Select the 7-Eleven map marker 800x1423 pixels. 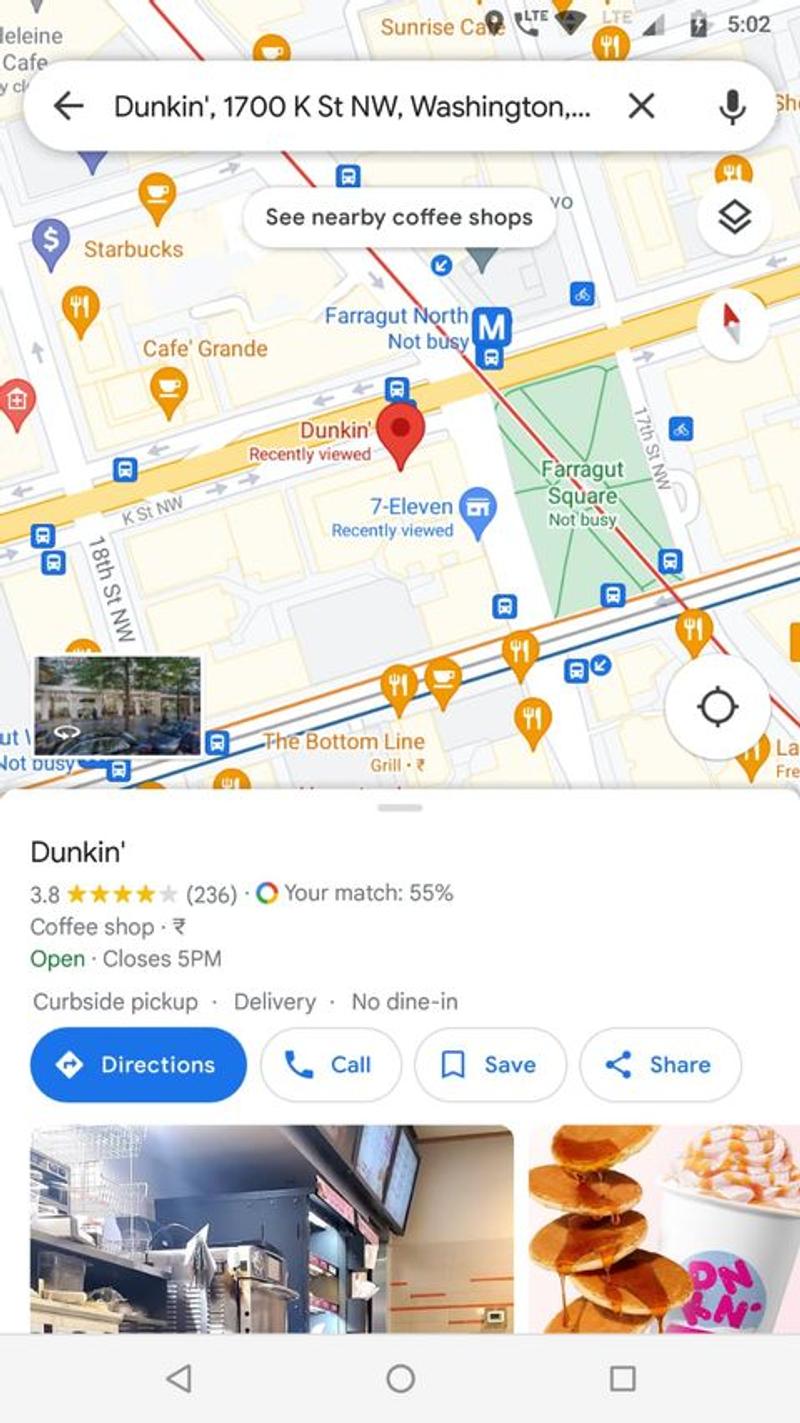coord(479,509)
